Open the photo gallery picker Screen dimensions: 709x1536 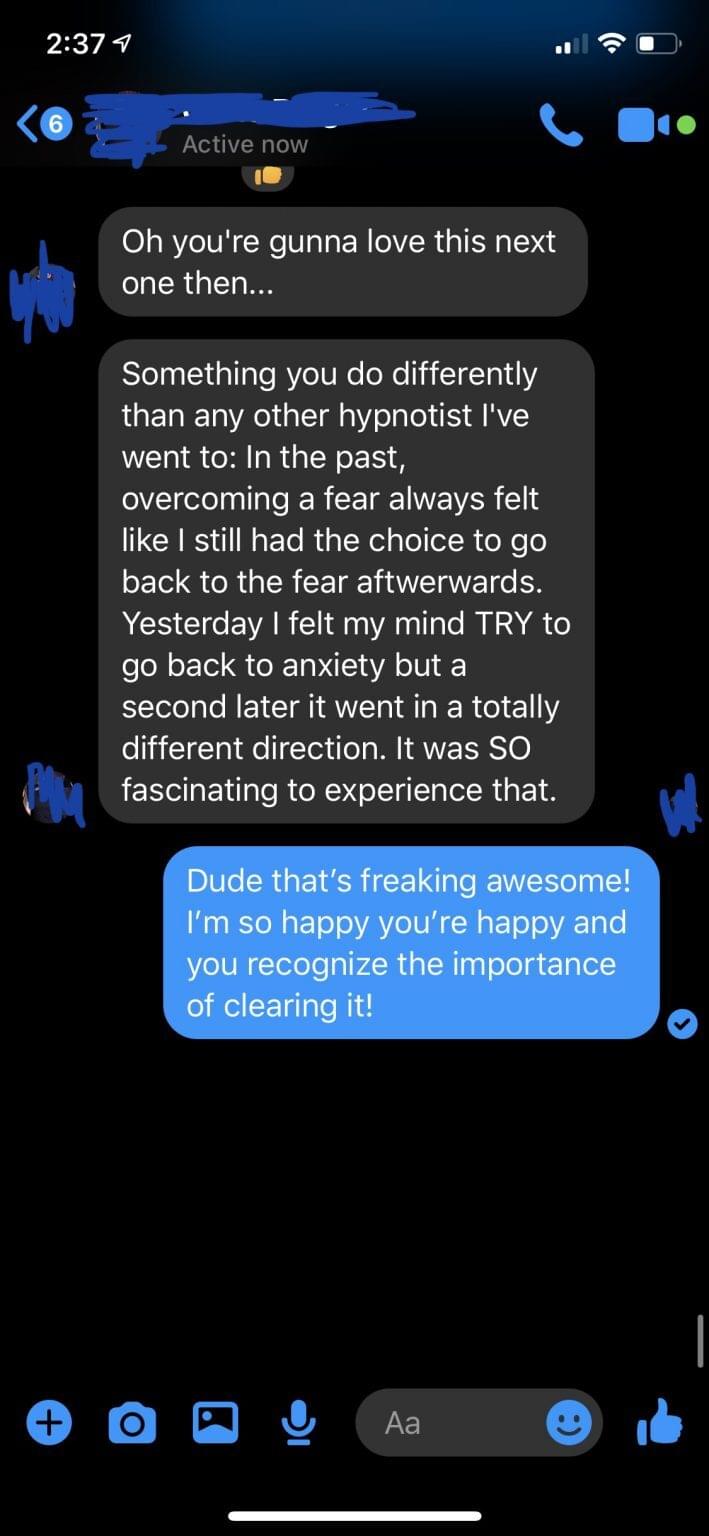point(216,1421)
